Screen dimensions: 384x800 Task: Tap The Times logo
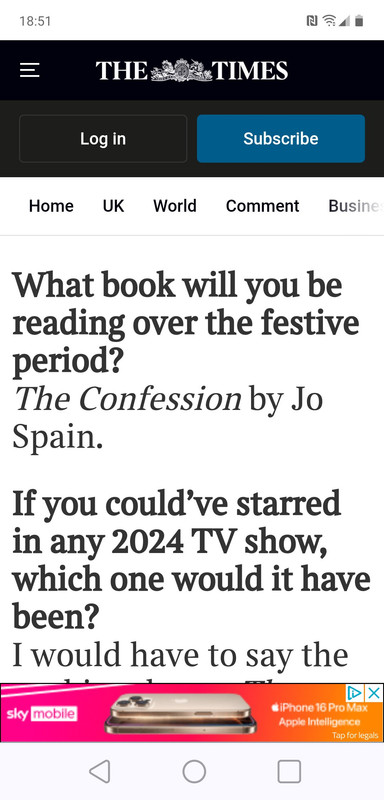(192, 70)
